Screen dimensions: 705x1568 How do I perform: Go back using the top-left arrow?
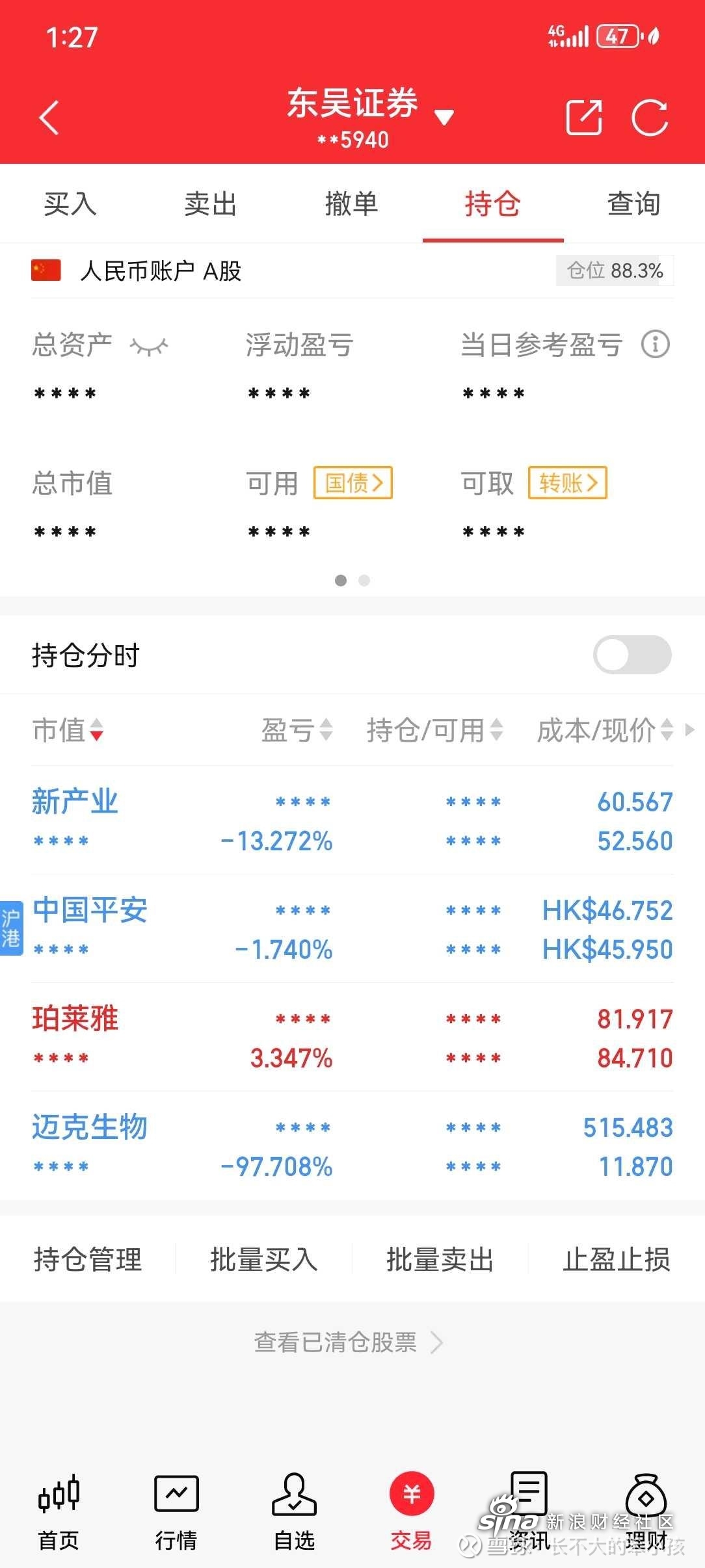pos(49,118)
